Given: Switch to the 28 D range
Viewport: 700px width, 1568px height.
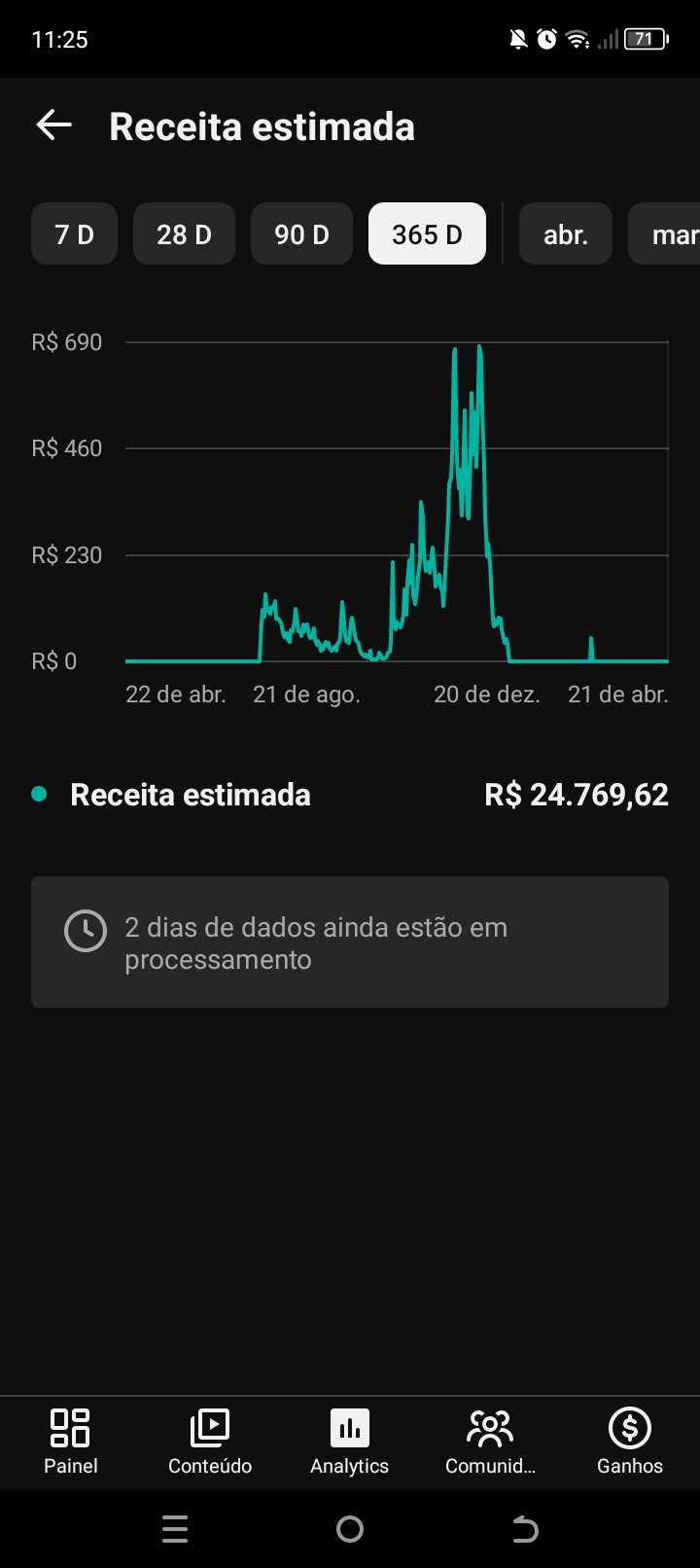Looking at the screenshot, I should coord(184,234).
